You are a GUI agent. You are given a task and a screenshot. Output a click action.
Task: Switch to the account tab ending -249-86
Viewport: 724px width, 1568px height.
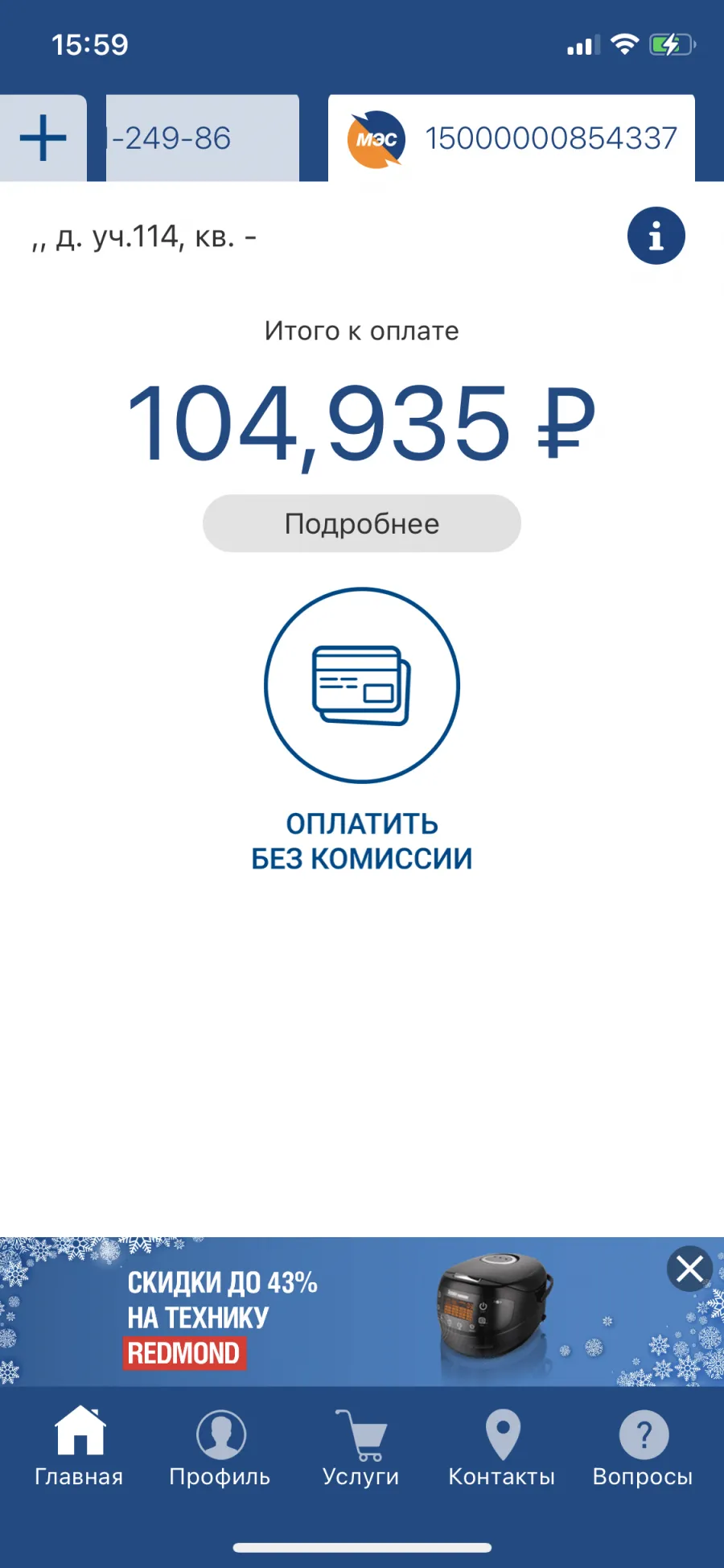pyautogui.click(x=203, y=138)
